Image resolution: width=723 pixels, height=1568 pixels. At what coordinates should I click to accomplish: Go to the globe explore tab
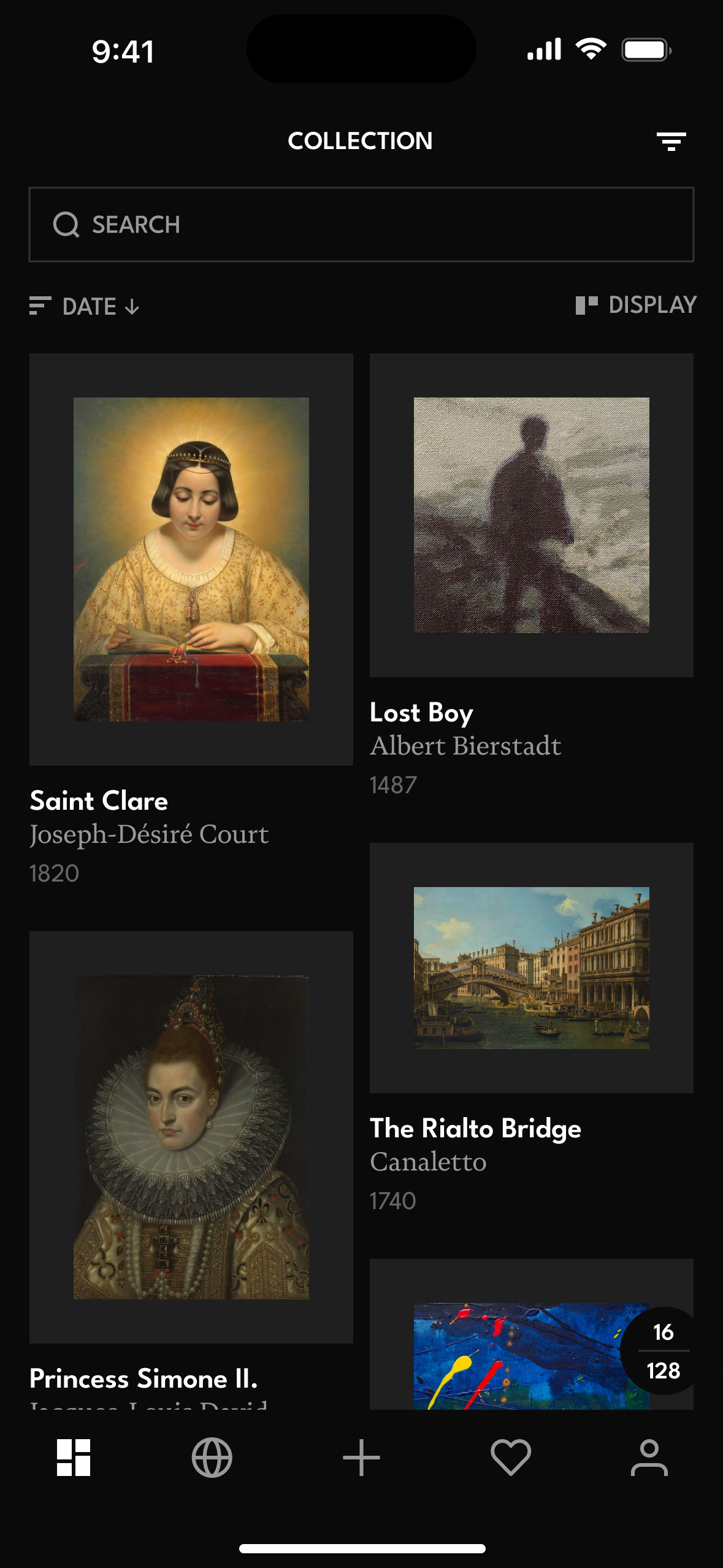(x=212, y=1457)
